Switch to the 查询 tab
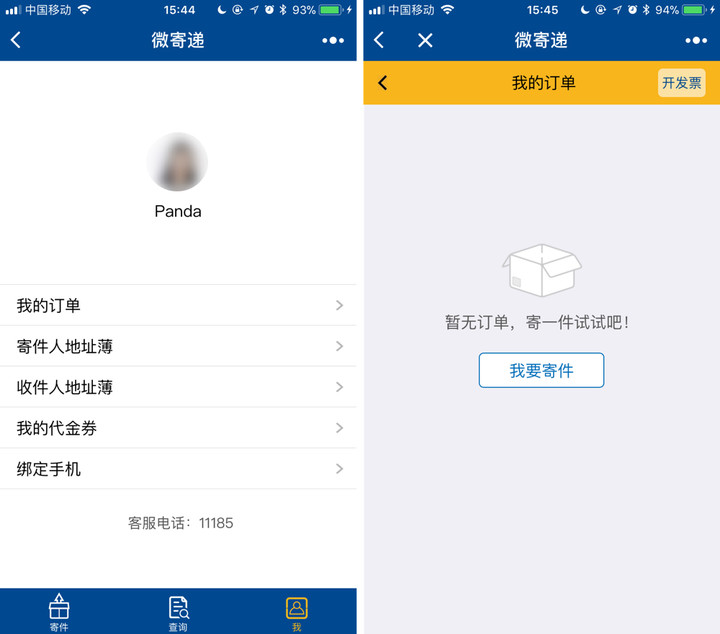Viewport: 720px width, 634px height. click(x=178, y=612)
